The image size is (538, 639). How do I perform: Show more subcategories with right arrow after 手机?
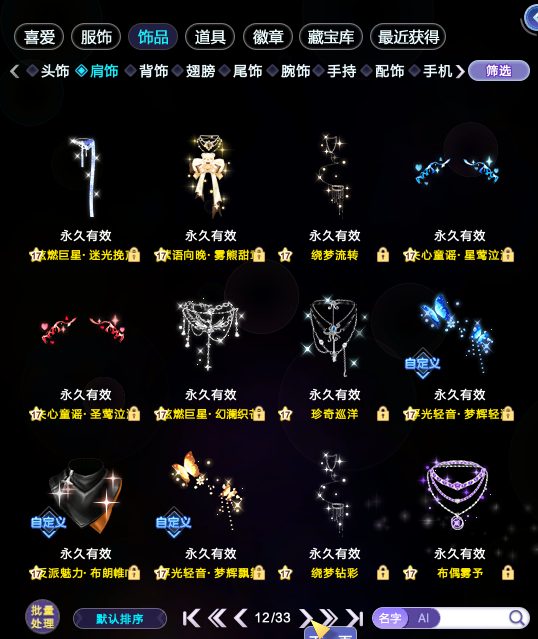[460, 72]
